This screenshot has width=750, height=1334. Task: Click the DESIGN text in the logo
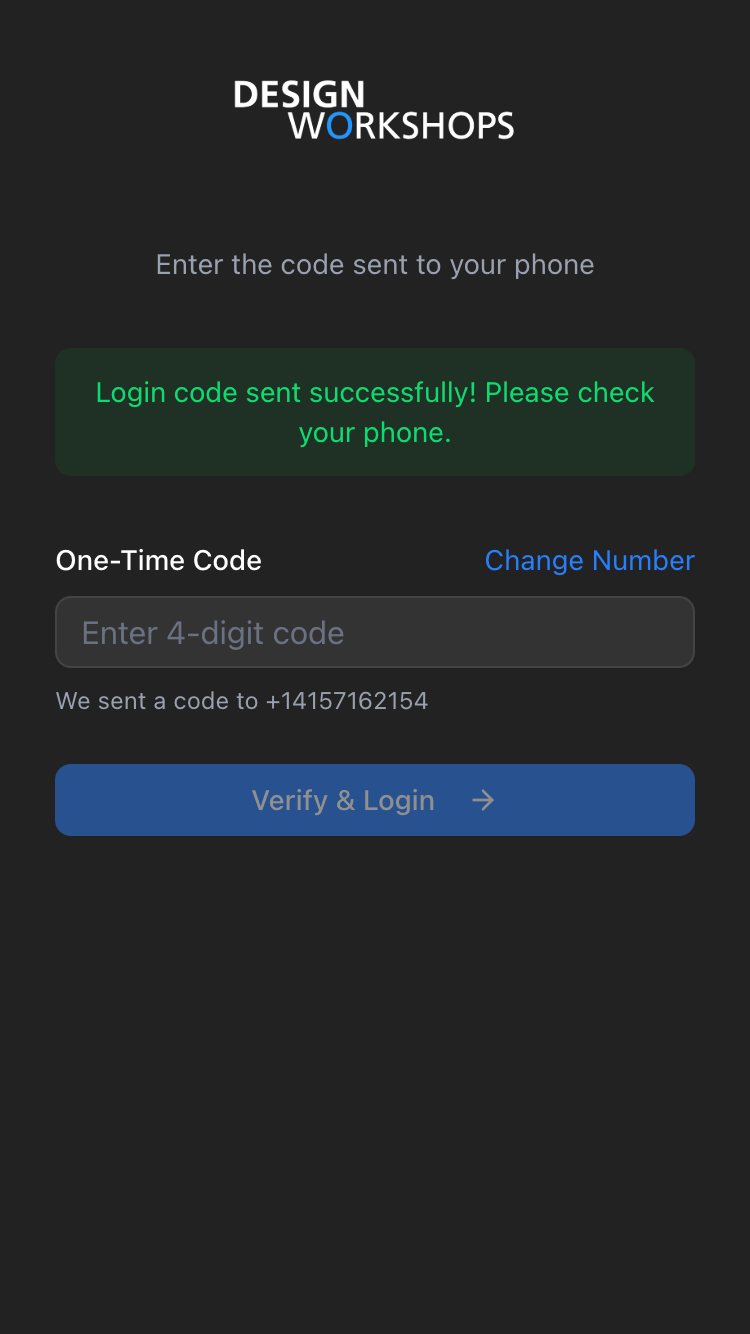(x=298, y=95)
